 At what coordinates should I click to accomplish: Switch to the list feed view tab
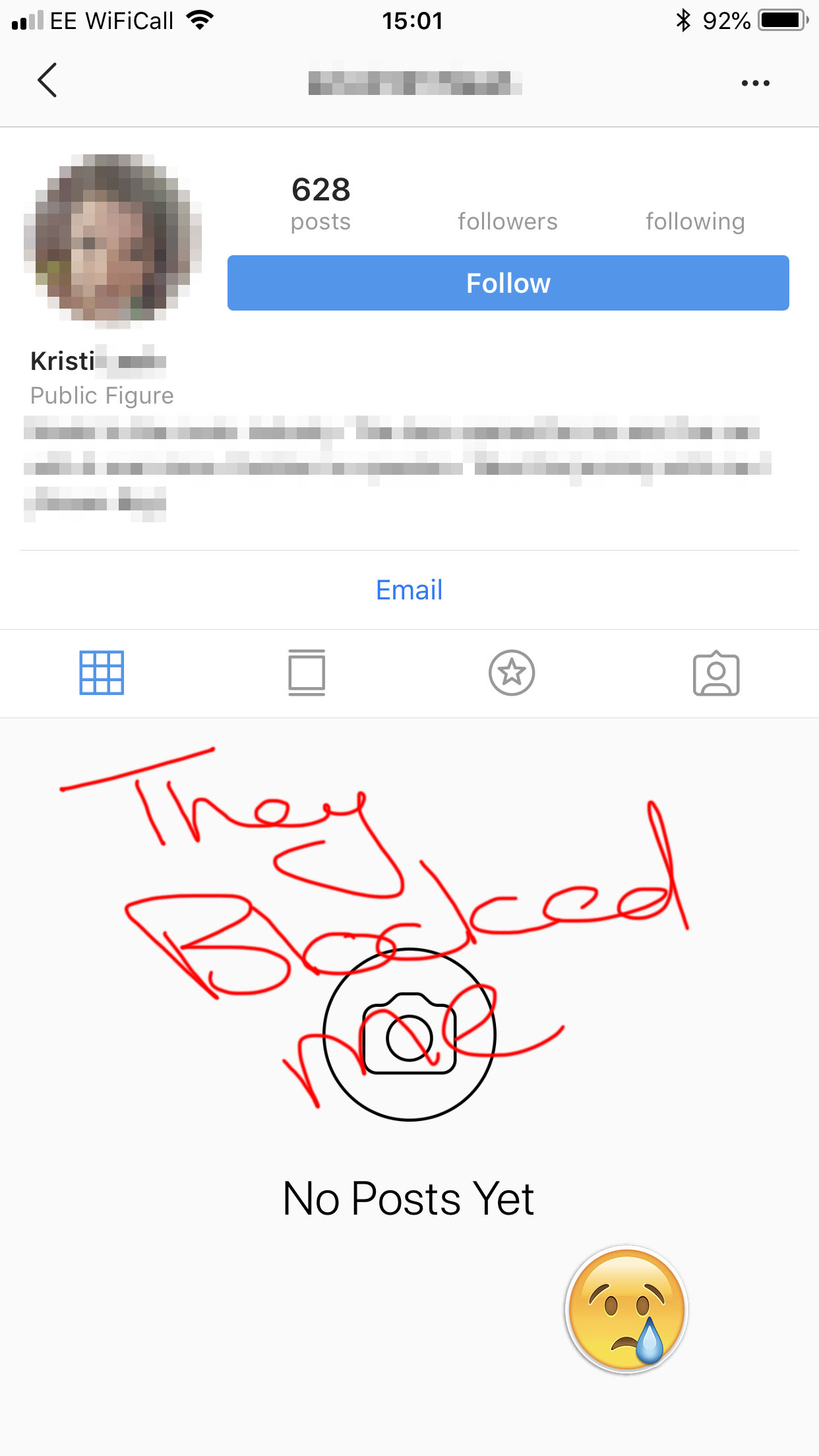click(307, 673)
